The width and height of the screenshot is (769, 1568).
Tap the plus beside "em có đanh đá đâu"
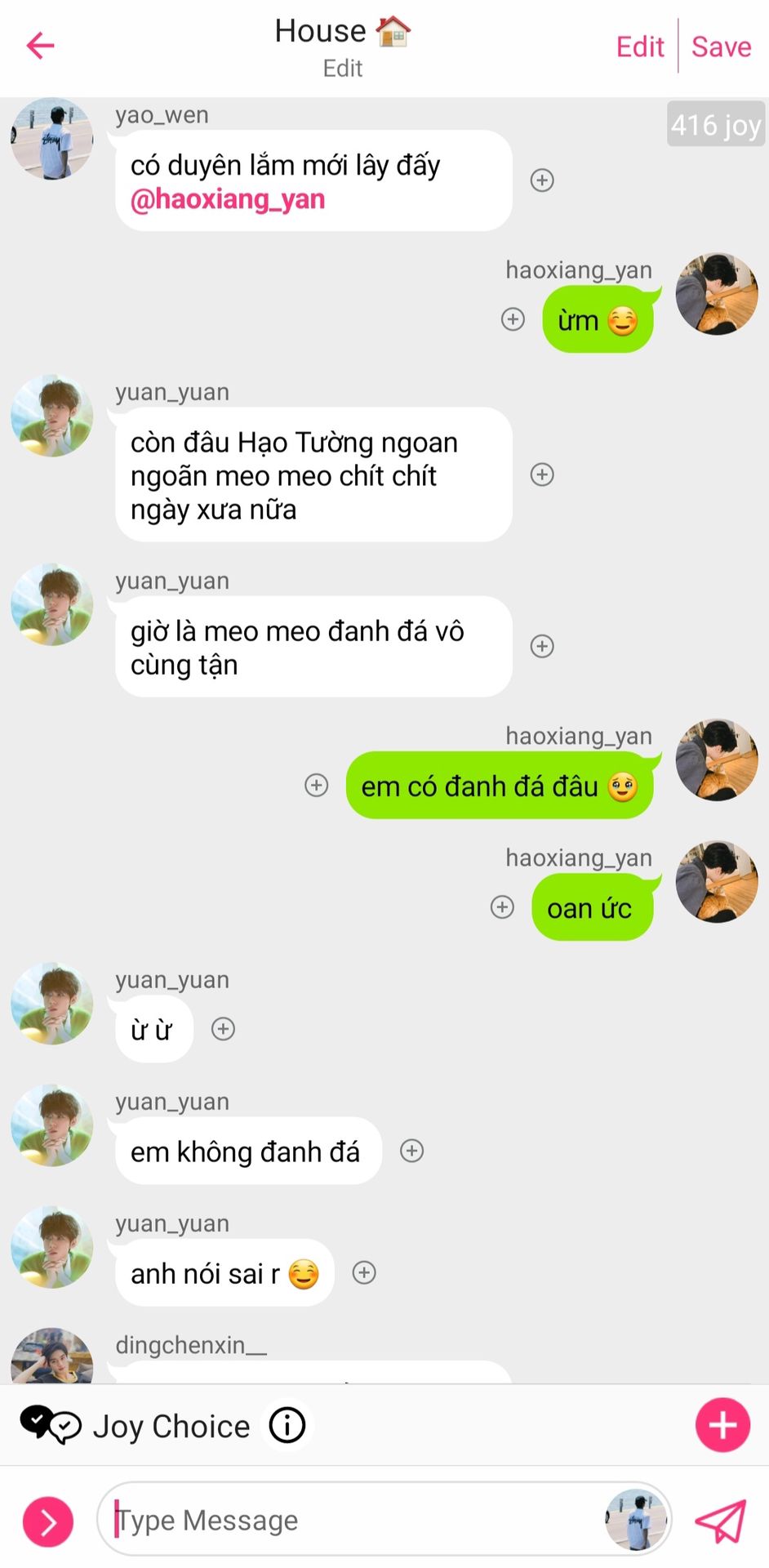tap(316, 785)
